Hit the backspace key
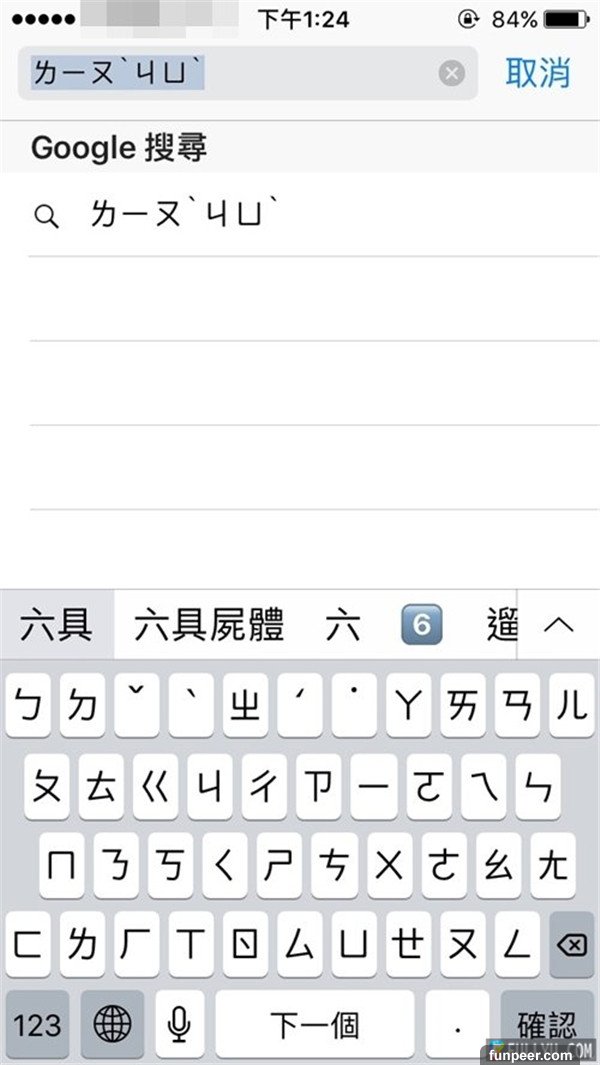This screenshot has height=1065, width=600. tap(571, 943)
